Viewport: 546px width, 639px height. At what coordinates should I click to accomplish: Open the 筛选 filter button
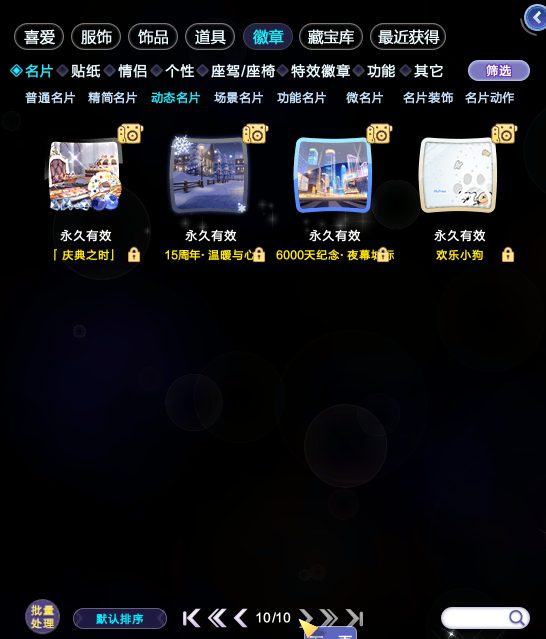[x=499, y=71]
